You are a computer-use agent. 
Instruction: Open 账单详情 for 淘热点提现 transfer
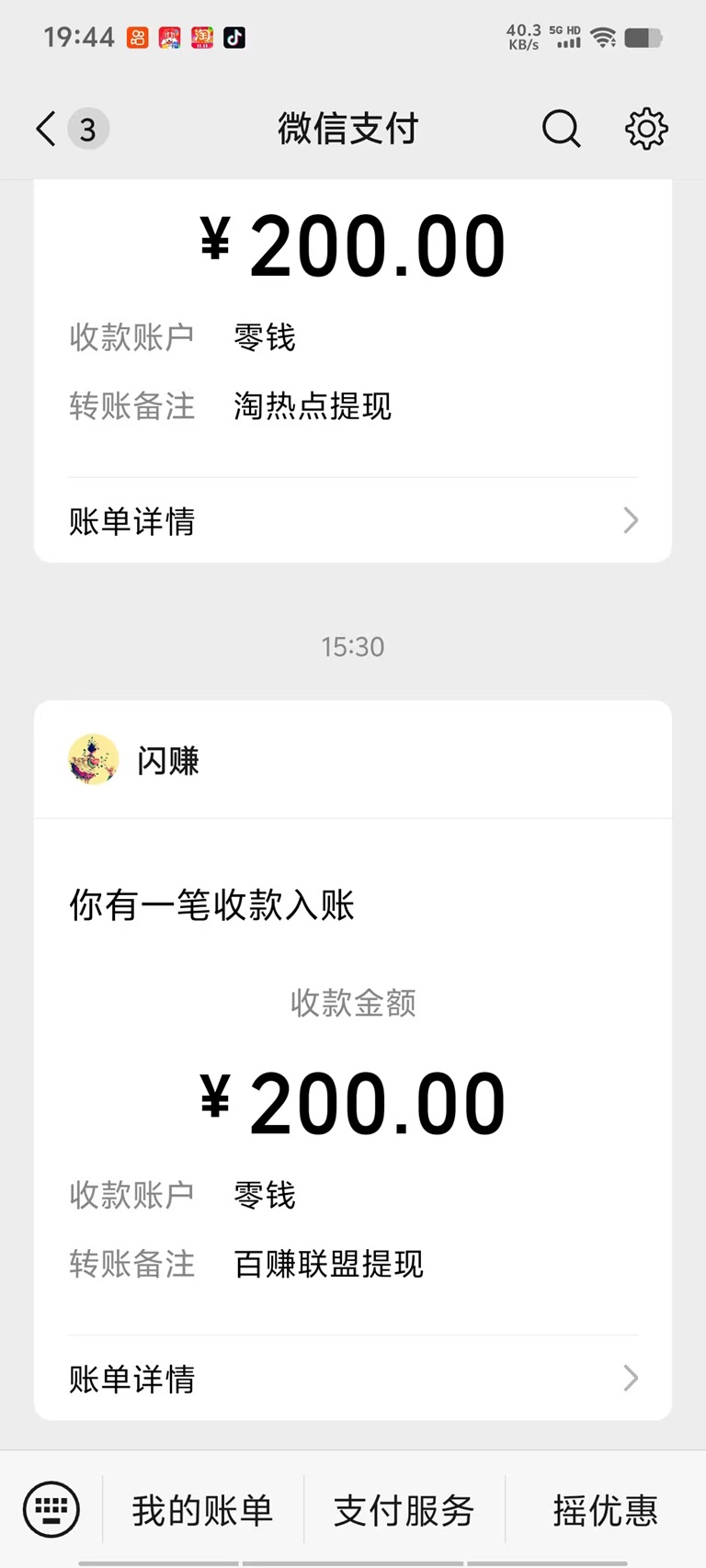coord(353,521)
